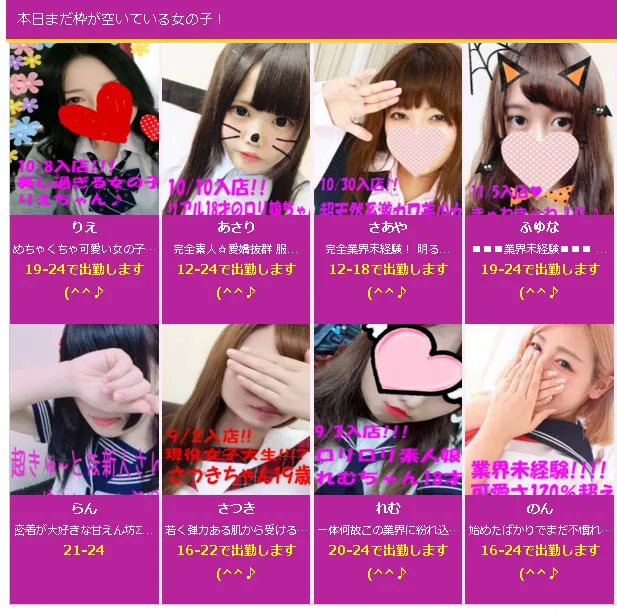617x614 pixels.
Task: Open あさり's profile card
Action: coord(236,130)
